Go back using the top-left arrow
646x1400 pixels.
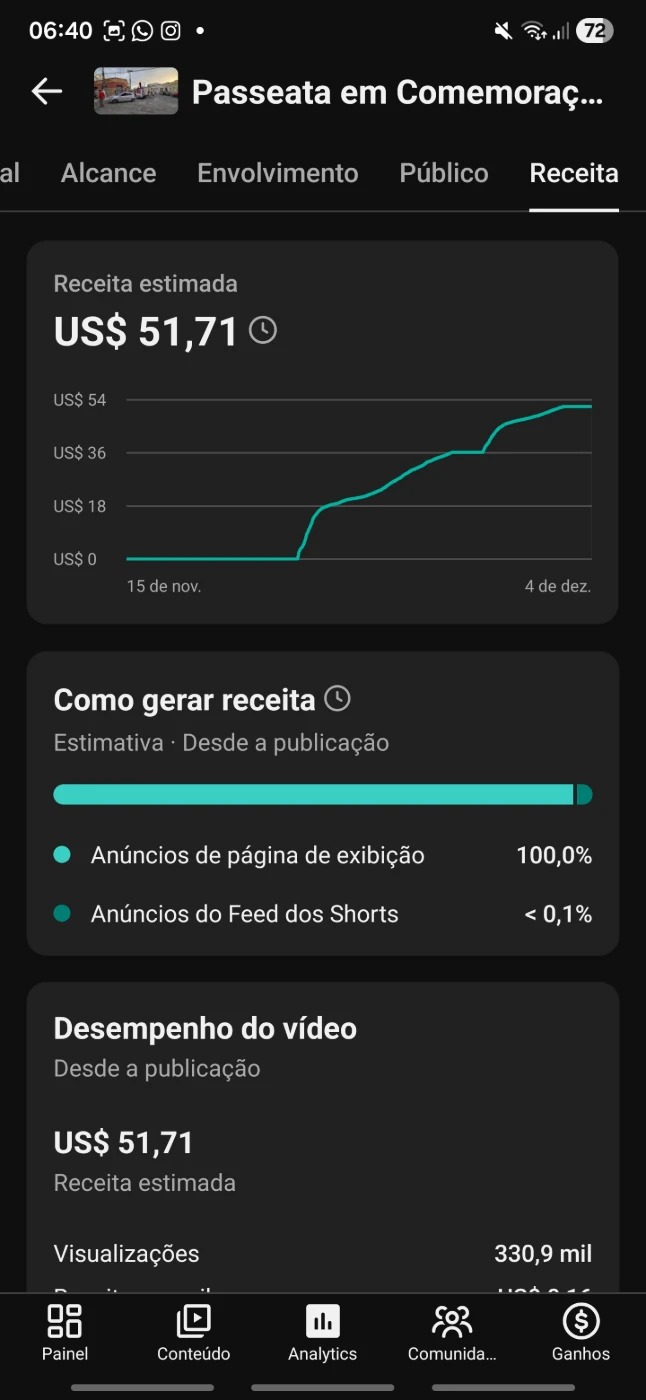(47, 92)
